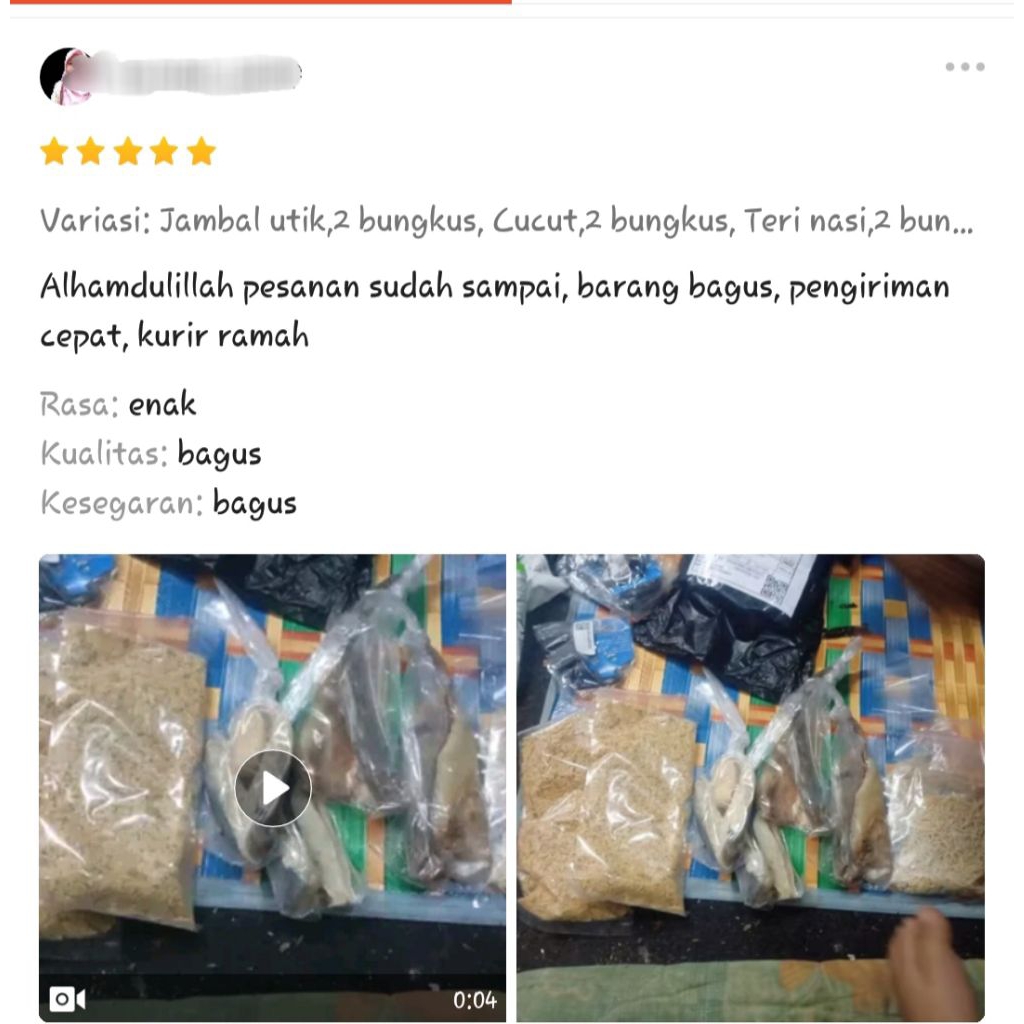Open the reviewer's profile avatar

[x=65, y=75]
